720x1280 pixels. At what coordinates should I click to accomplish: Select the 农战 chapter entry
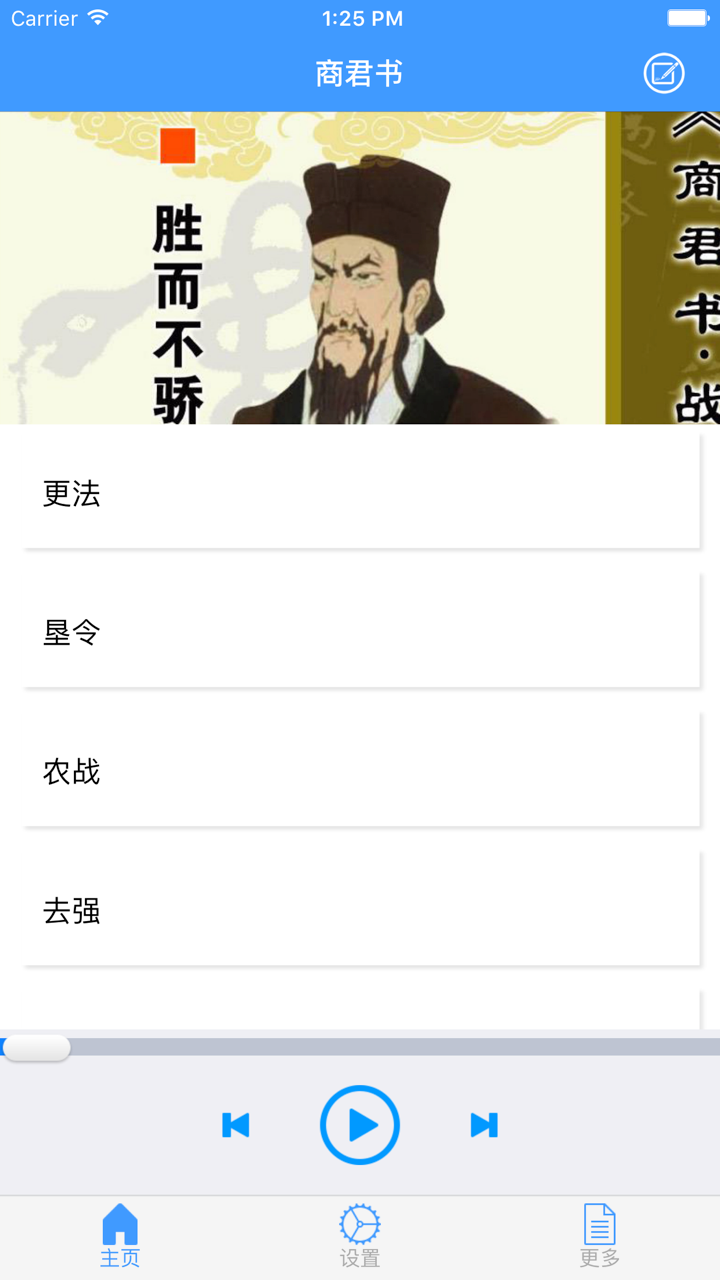pyautogui.click(x=360, y=772)
